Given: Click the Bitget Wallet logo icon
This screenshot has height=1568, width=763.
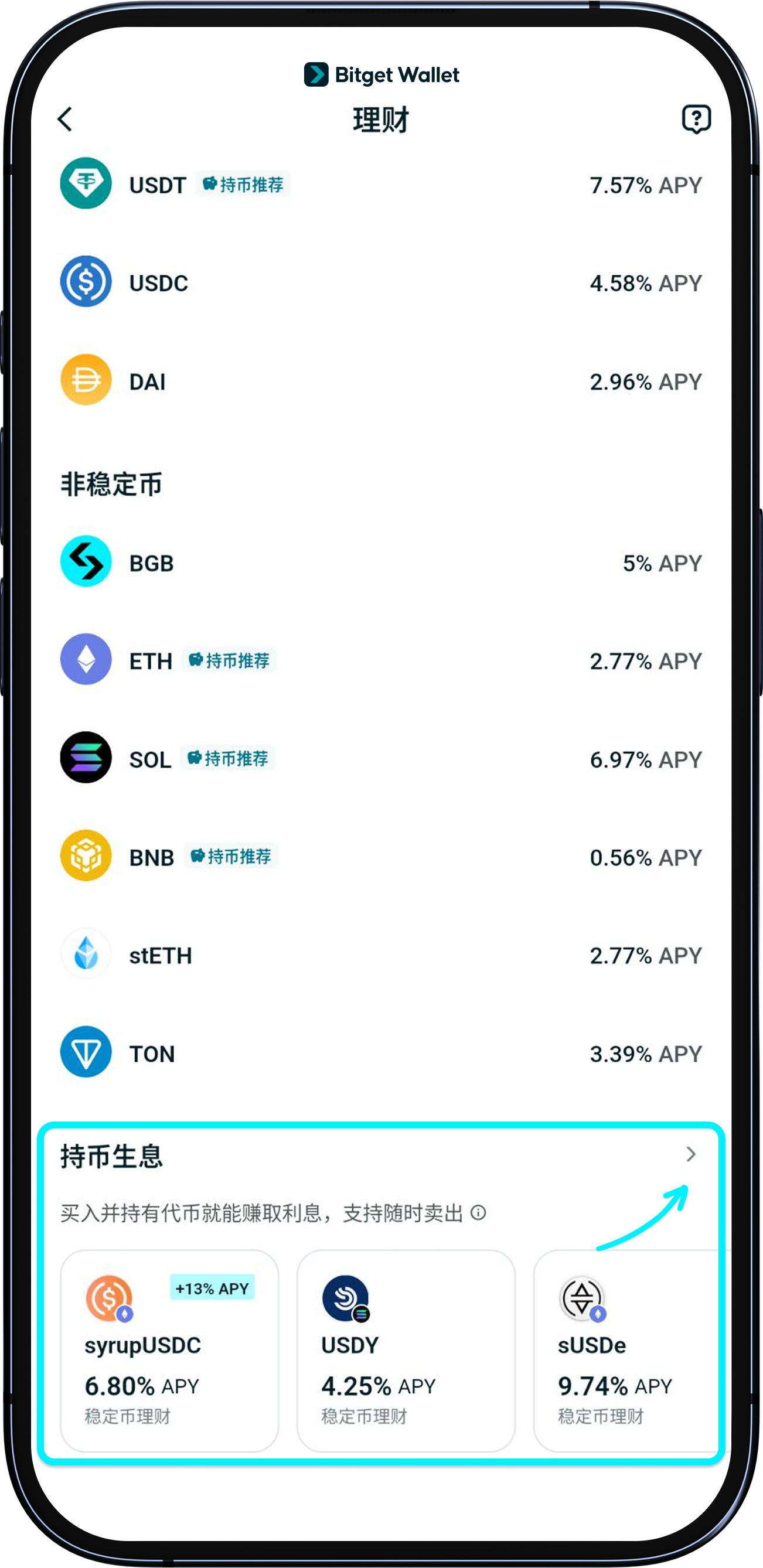Looking at the screenshot, I should pos(315,75).
